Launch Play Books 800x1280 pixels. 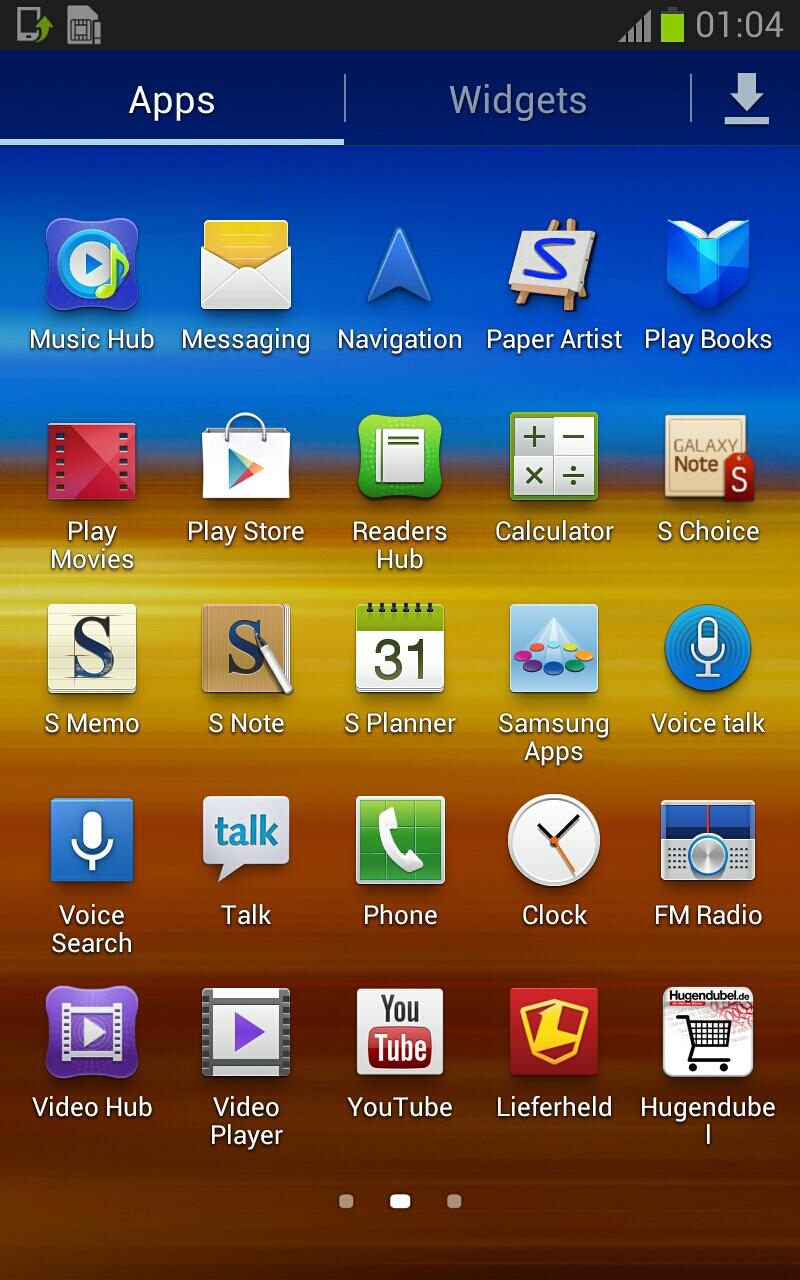(708, 266)
